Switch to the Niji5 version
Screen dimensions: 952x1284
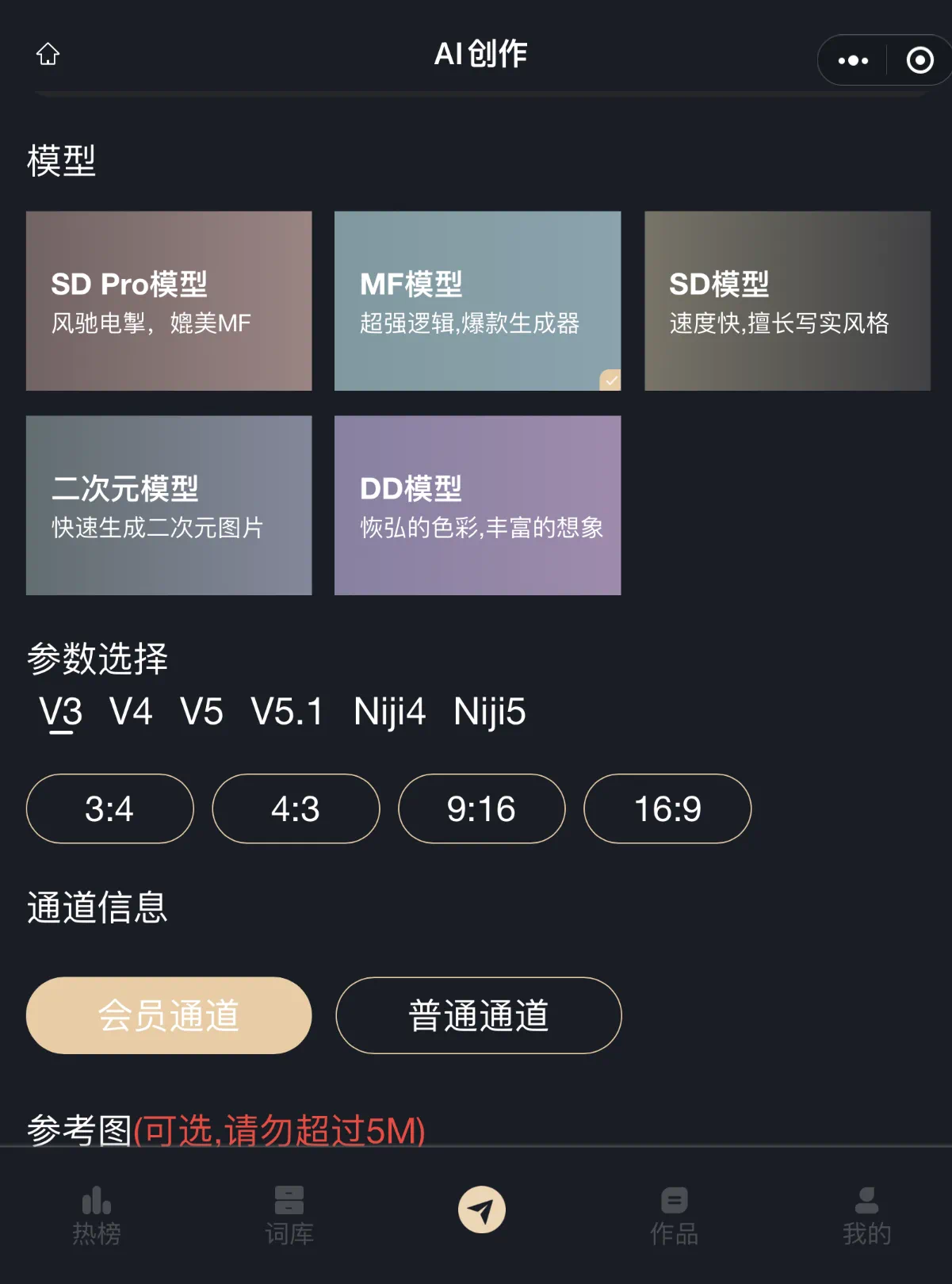click(x=489, y=712)
